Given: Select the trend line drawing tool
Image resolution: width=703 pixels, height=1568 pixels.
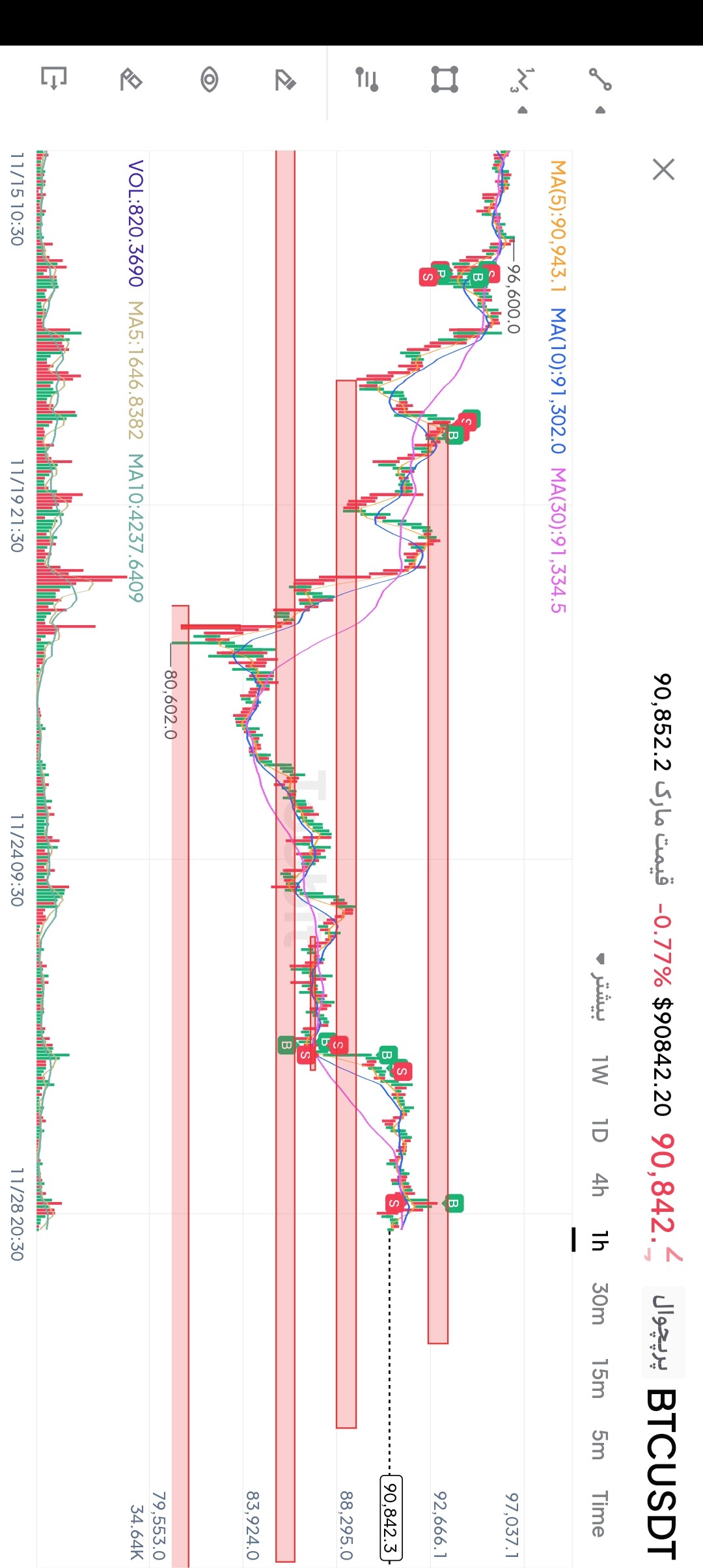Looking at the screenshot, I should point(600,79).
